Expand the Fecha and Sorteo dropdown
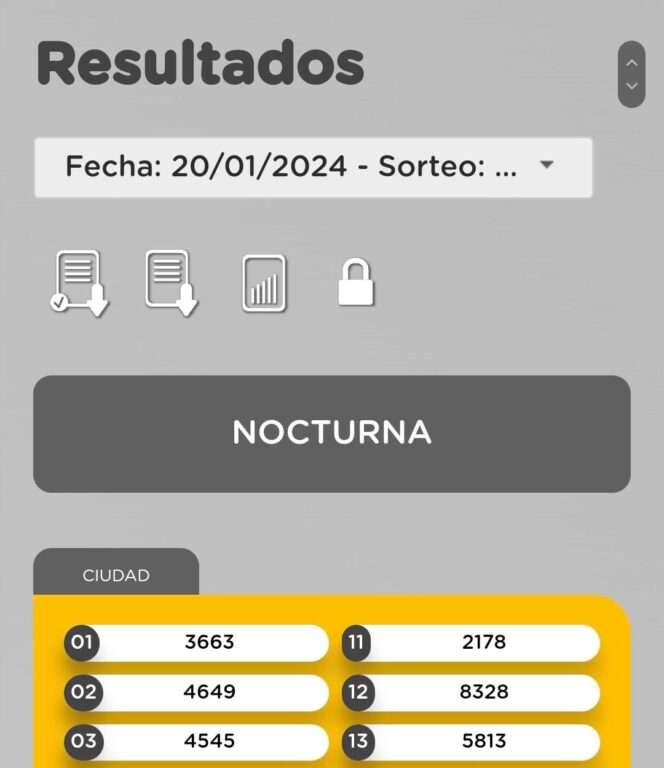Screen dimensions: 664x768 (313, 167)
